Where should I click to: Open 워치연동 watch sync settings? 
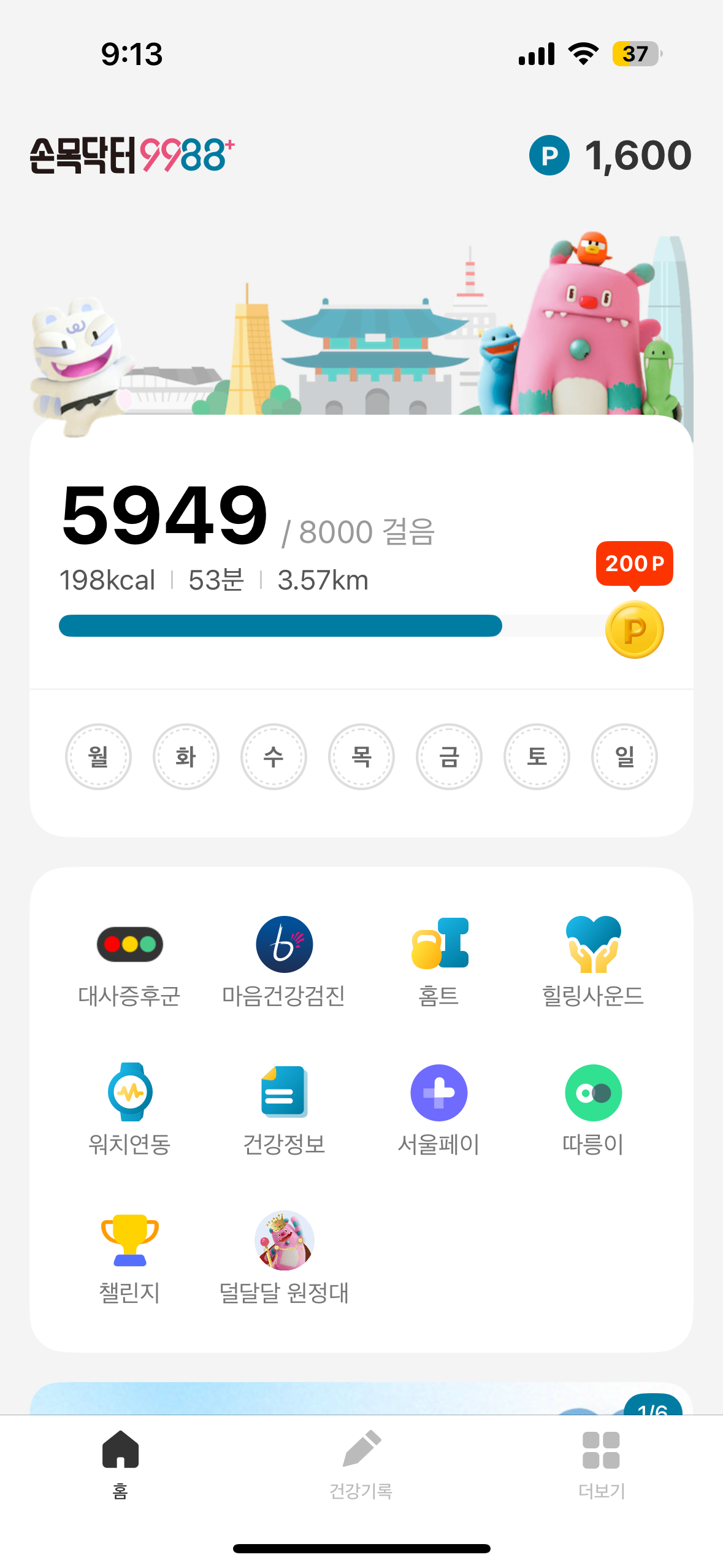pos(129,1110)
